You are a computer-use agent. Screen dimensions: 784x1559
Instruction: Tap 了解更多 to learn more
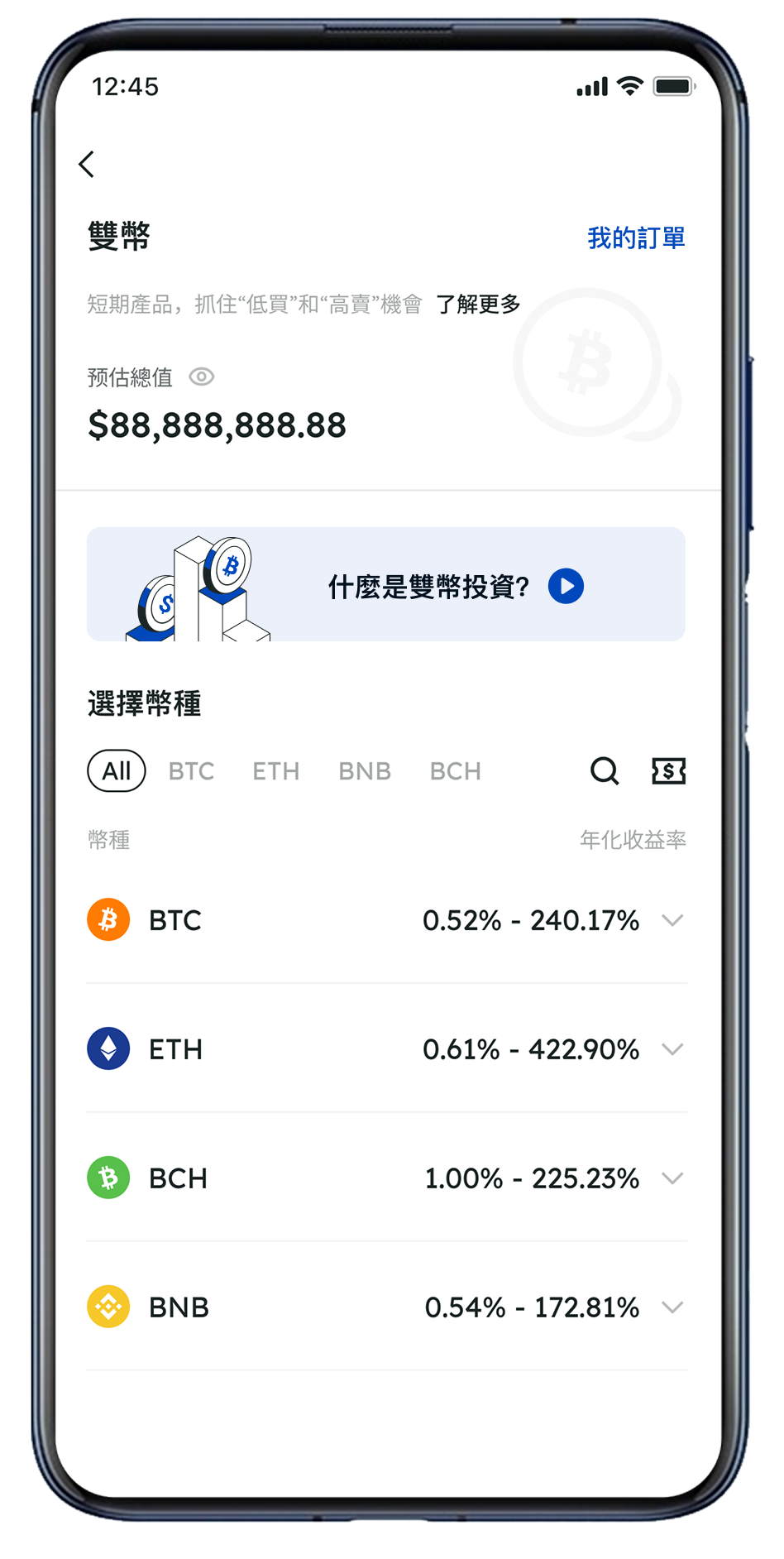coord(478,305)
